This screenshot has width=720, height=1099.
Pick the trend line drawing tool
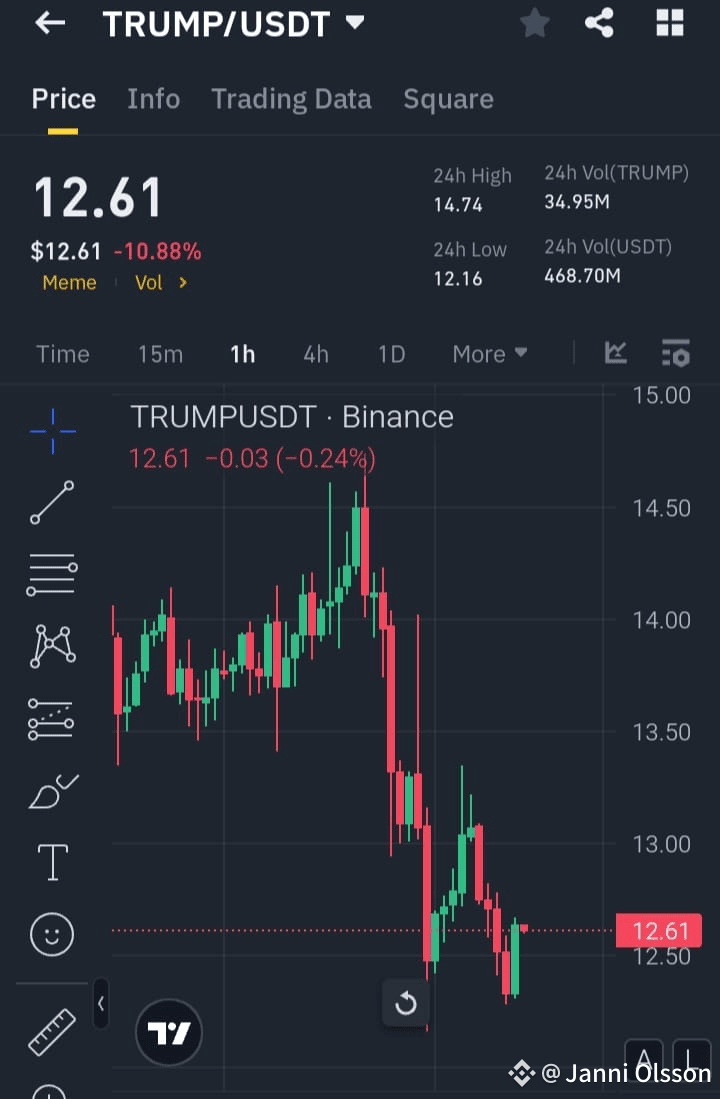pos(52,503)
